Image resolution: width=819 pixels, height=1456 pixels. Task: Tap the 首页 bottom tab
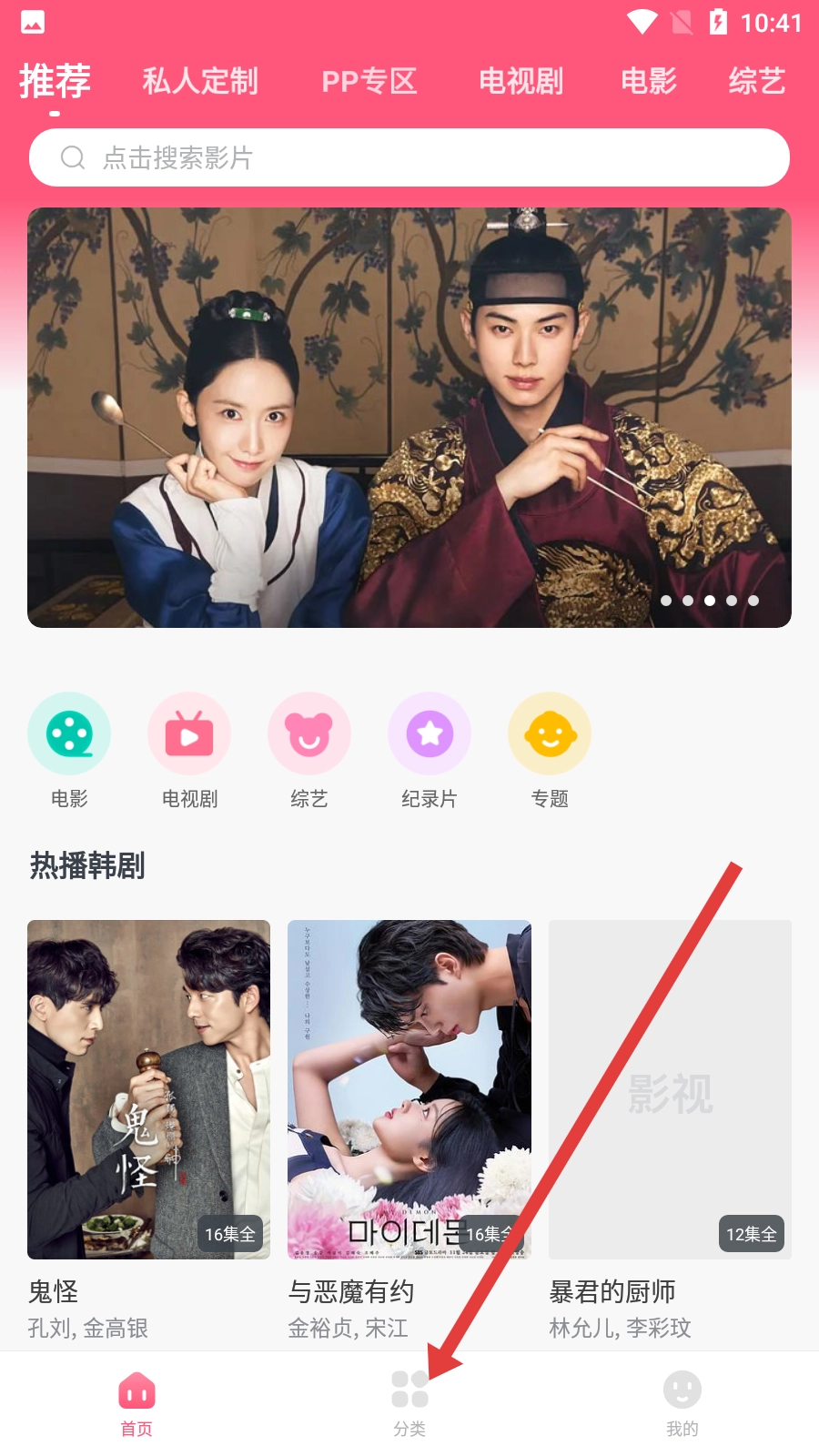click(x=136, y=1402)
